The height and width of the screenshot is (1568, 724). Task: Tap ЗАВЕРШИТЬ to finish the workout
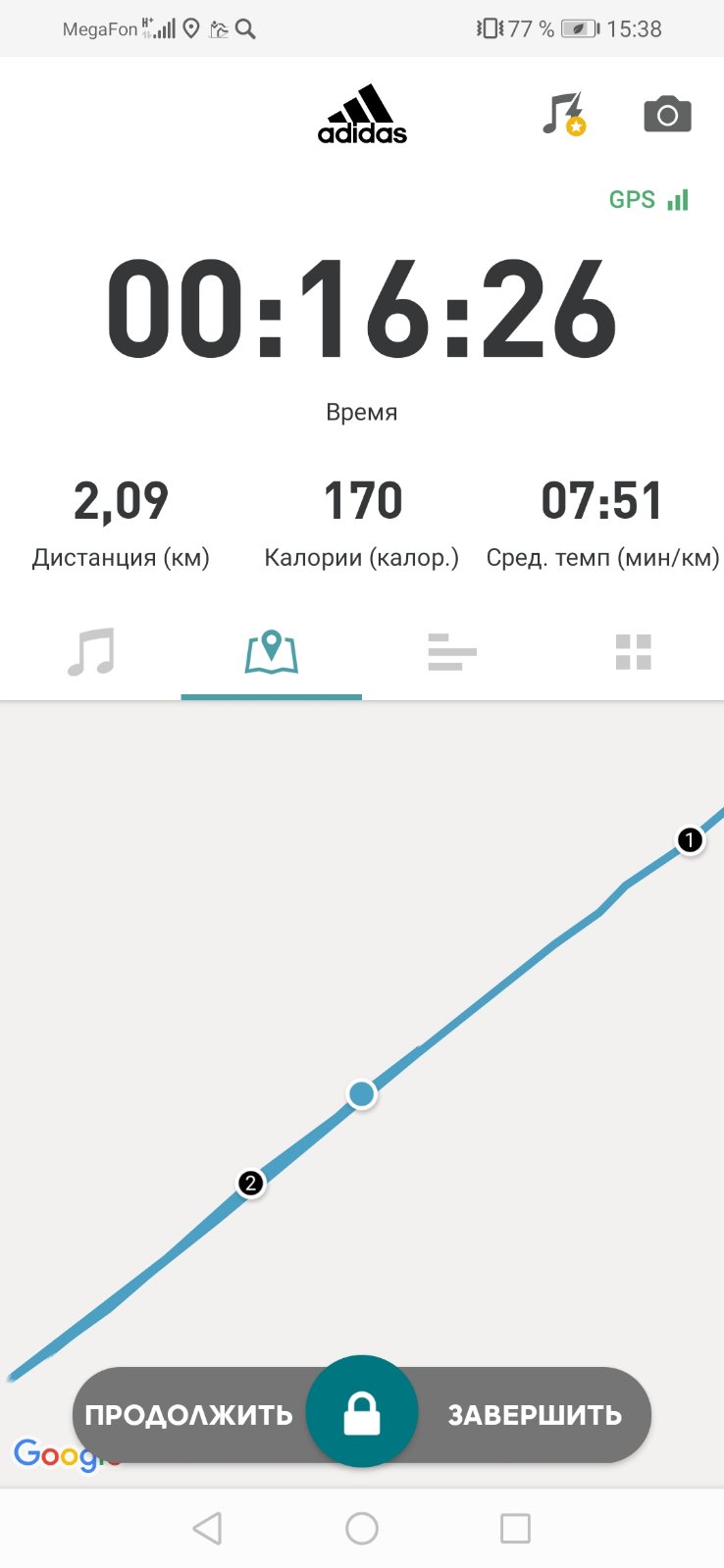coord(536,1414)
